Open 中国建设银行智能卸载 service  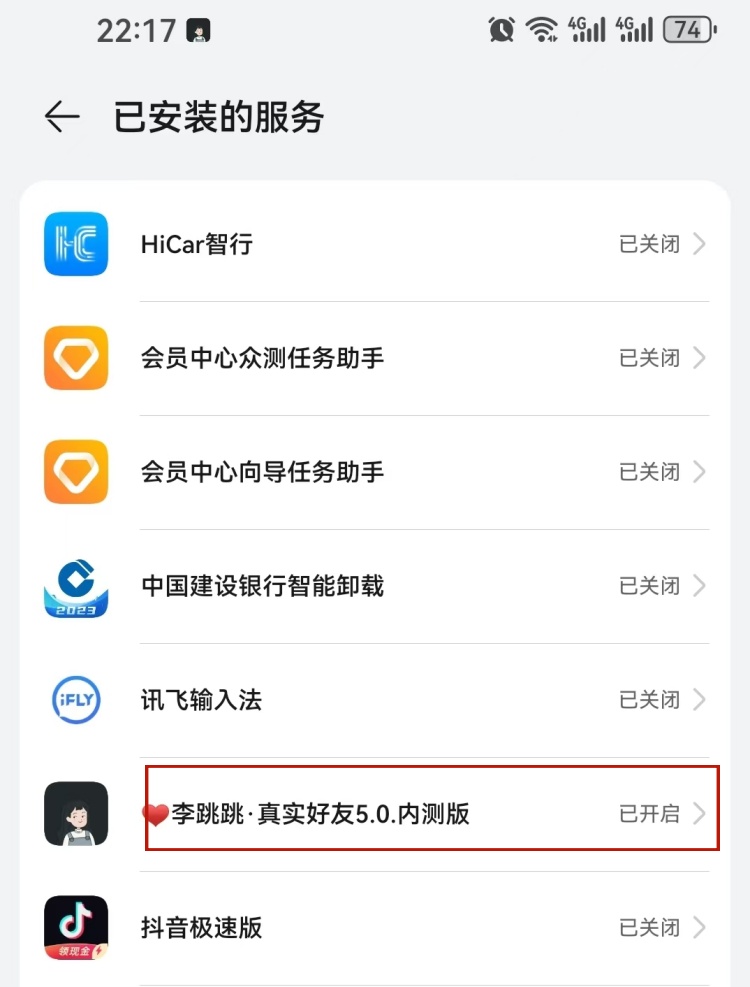pos(375,586)
